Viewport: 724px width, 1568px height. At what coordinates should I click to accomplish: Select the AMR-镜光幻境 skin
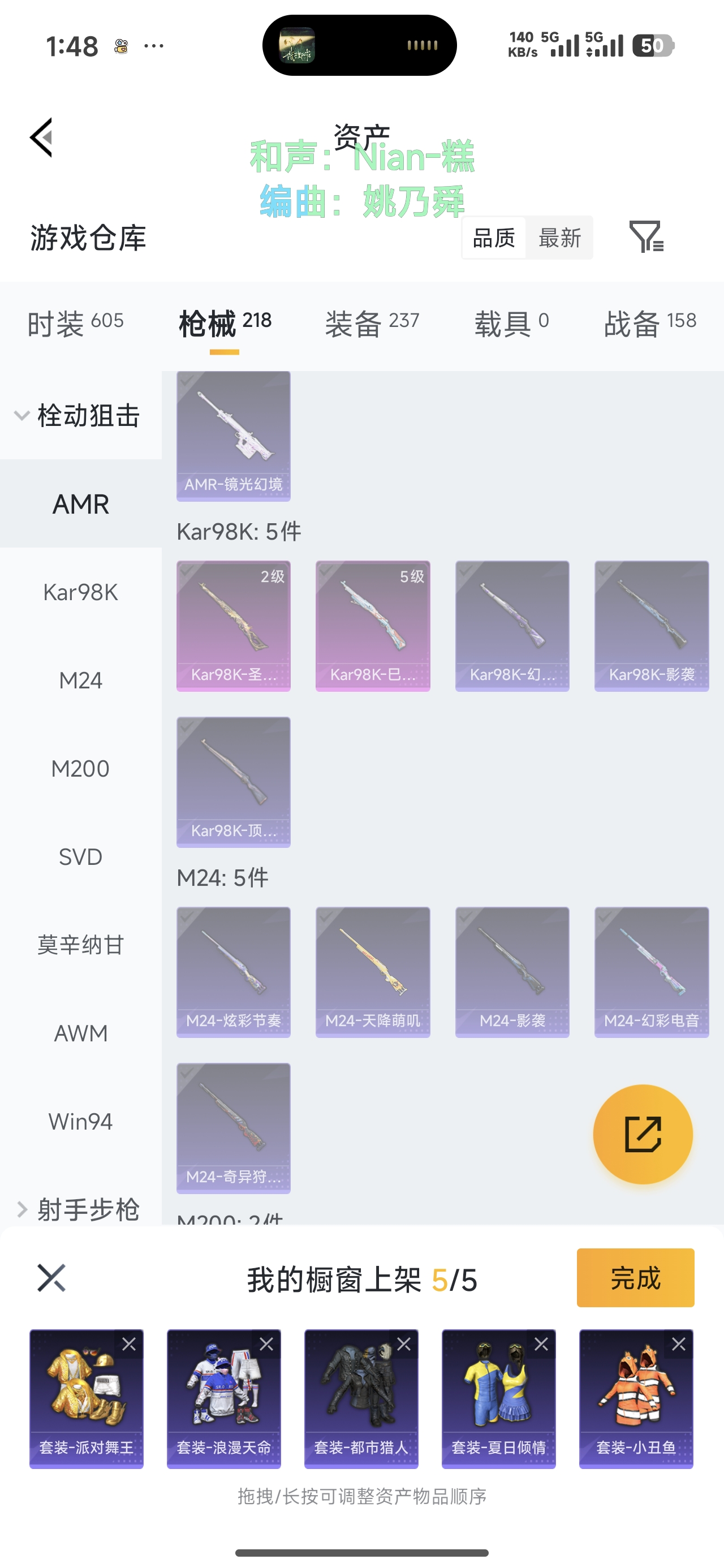(x=233, y=436)
